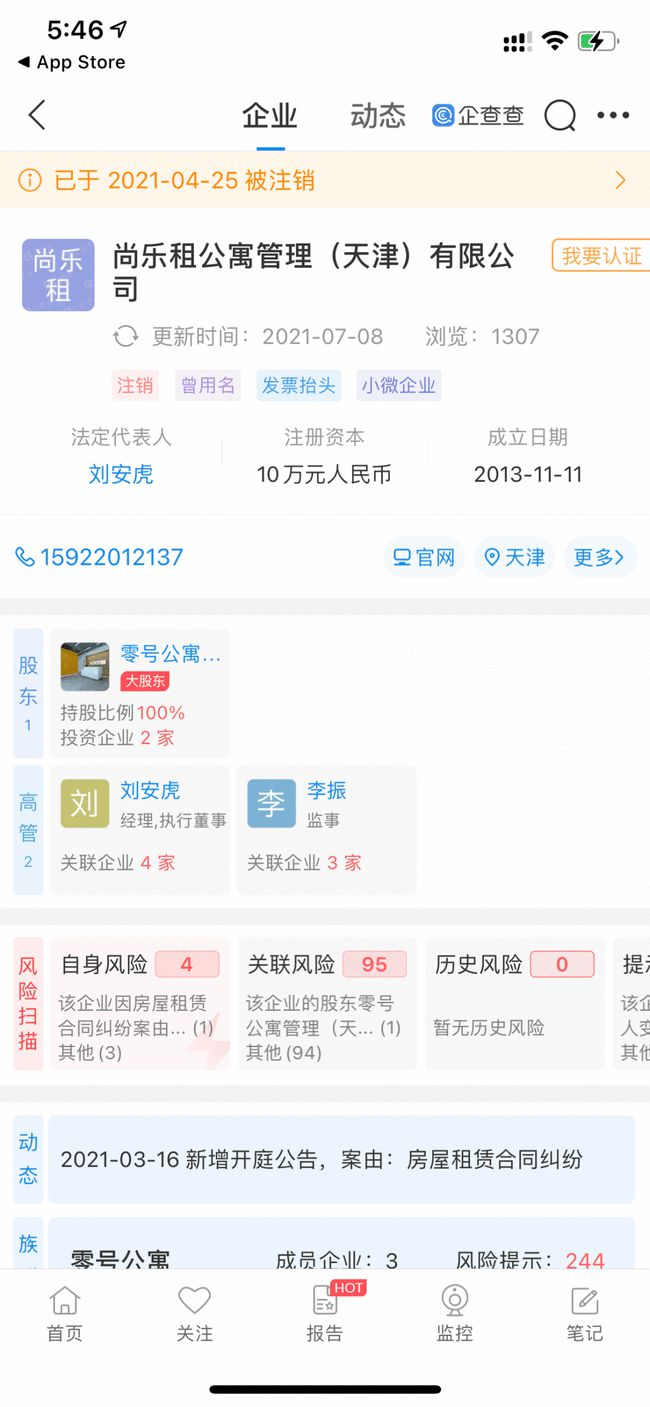This screenshot has width=650, height=1407.
Task: Switch to the 动态 tab
Action: (x=377, y=116)
